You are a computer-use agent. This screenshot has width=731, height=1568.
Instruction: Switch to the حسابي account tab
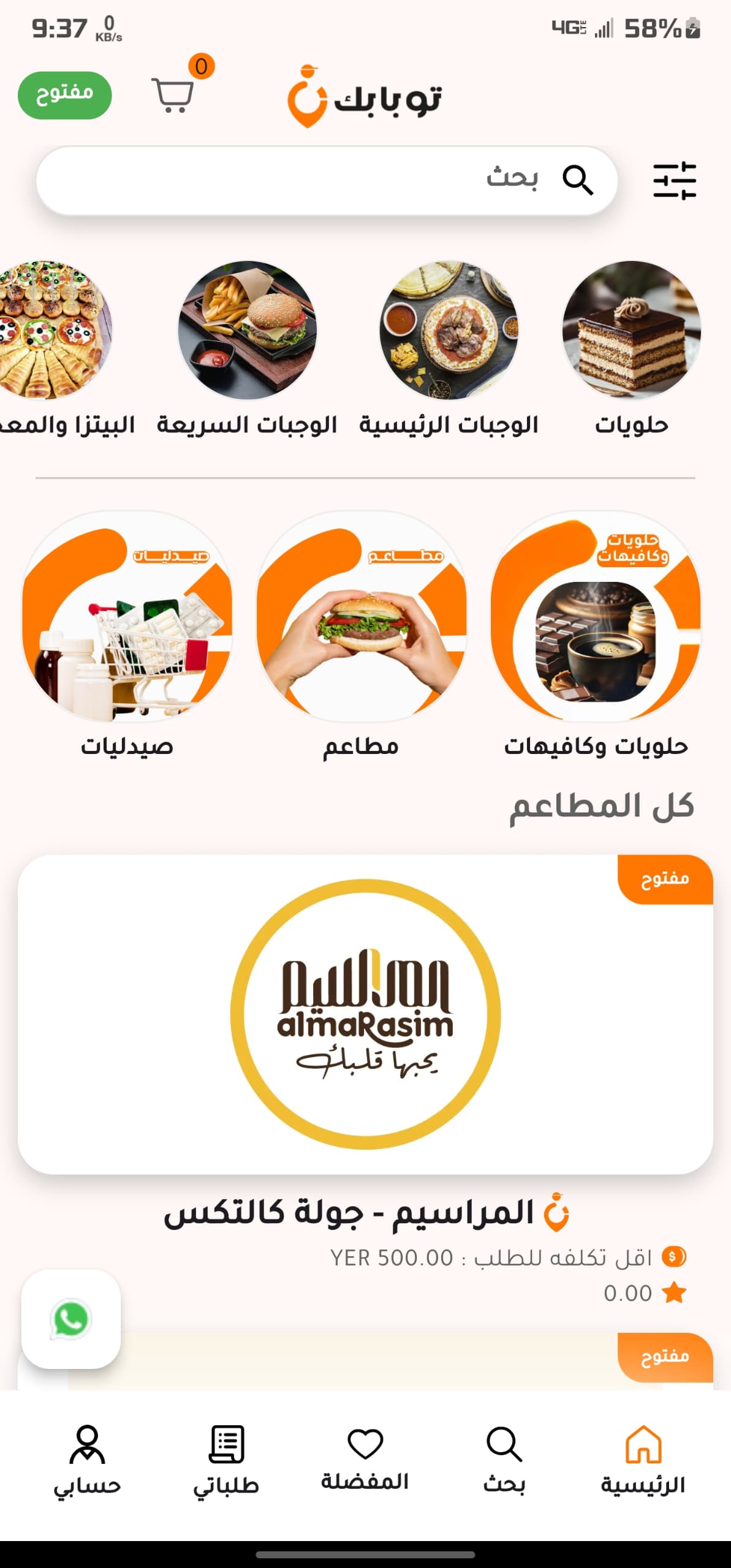click(87, 1461)
